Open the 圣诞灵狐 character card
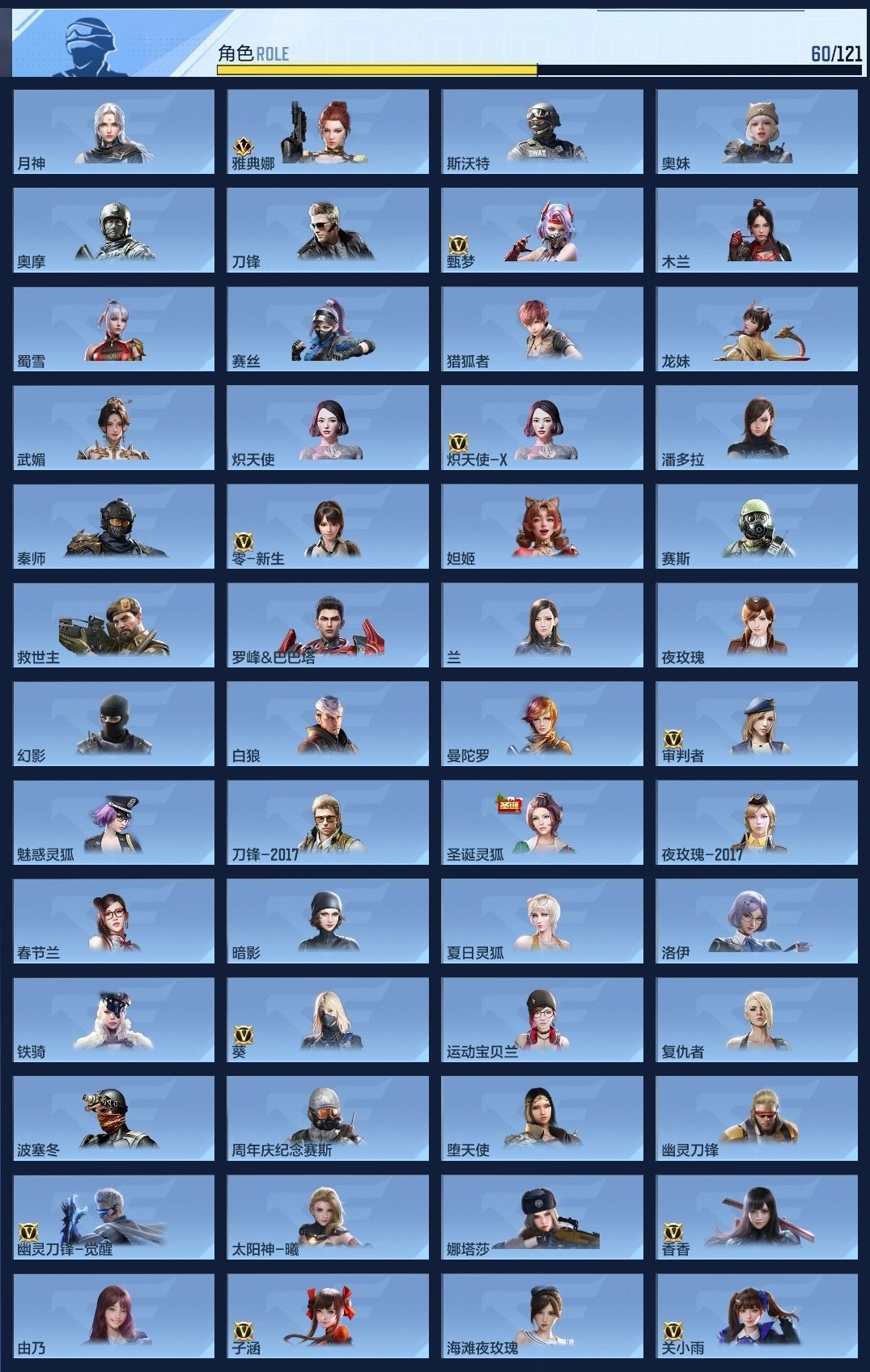 542,822
